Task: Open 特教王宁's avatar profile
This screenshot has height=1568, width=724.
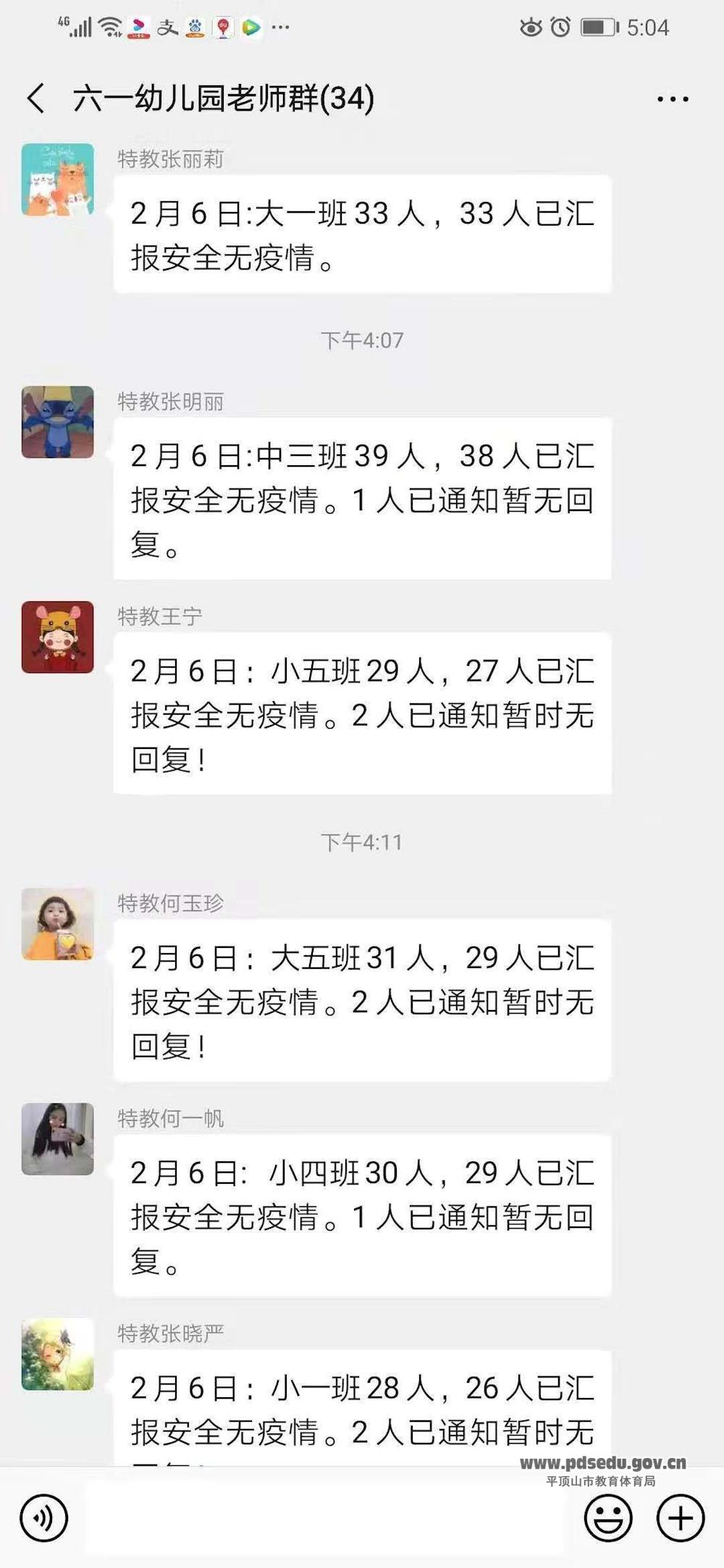Action: (x=58, y=637)
